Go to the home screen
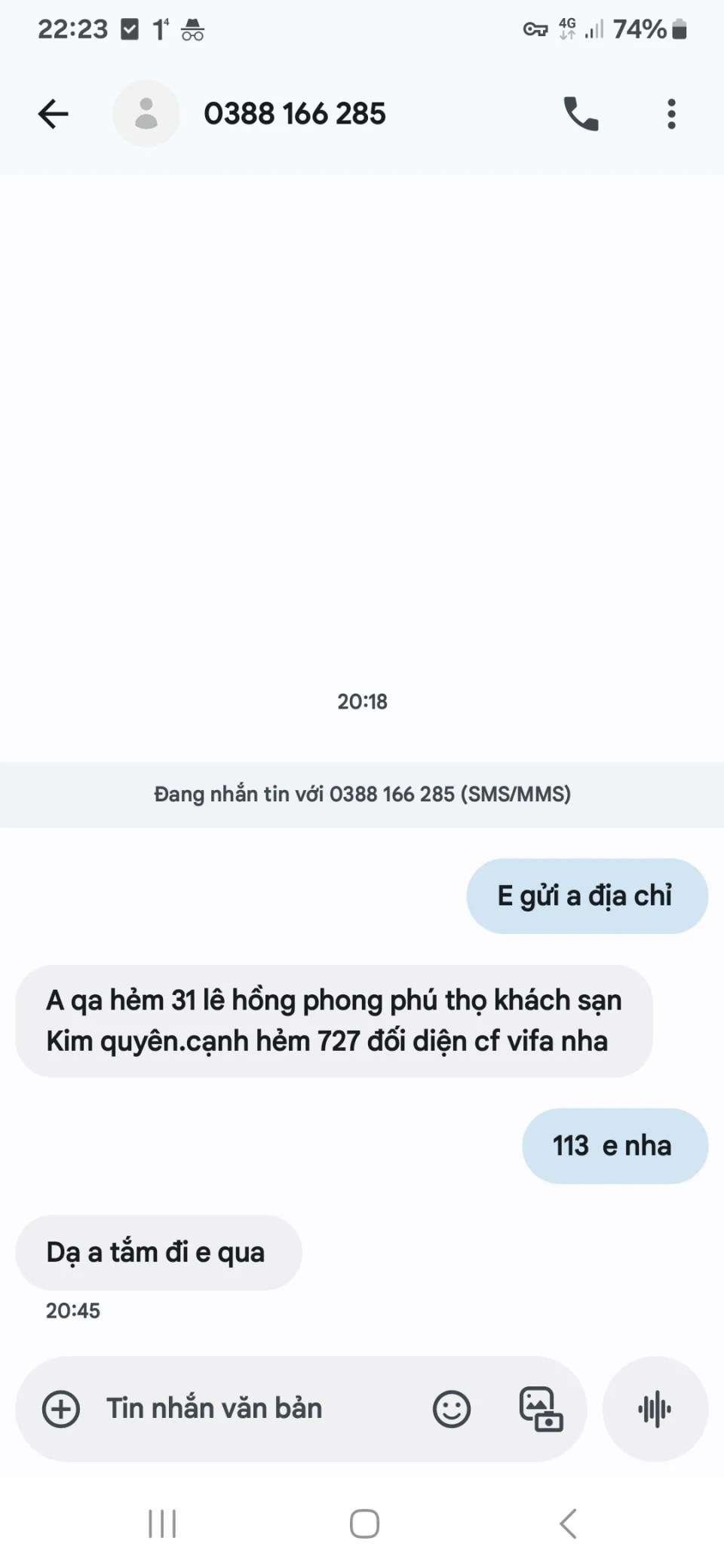 pos(364,1524)
